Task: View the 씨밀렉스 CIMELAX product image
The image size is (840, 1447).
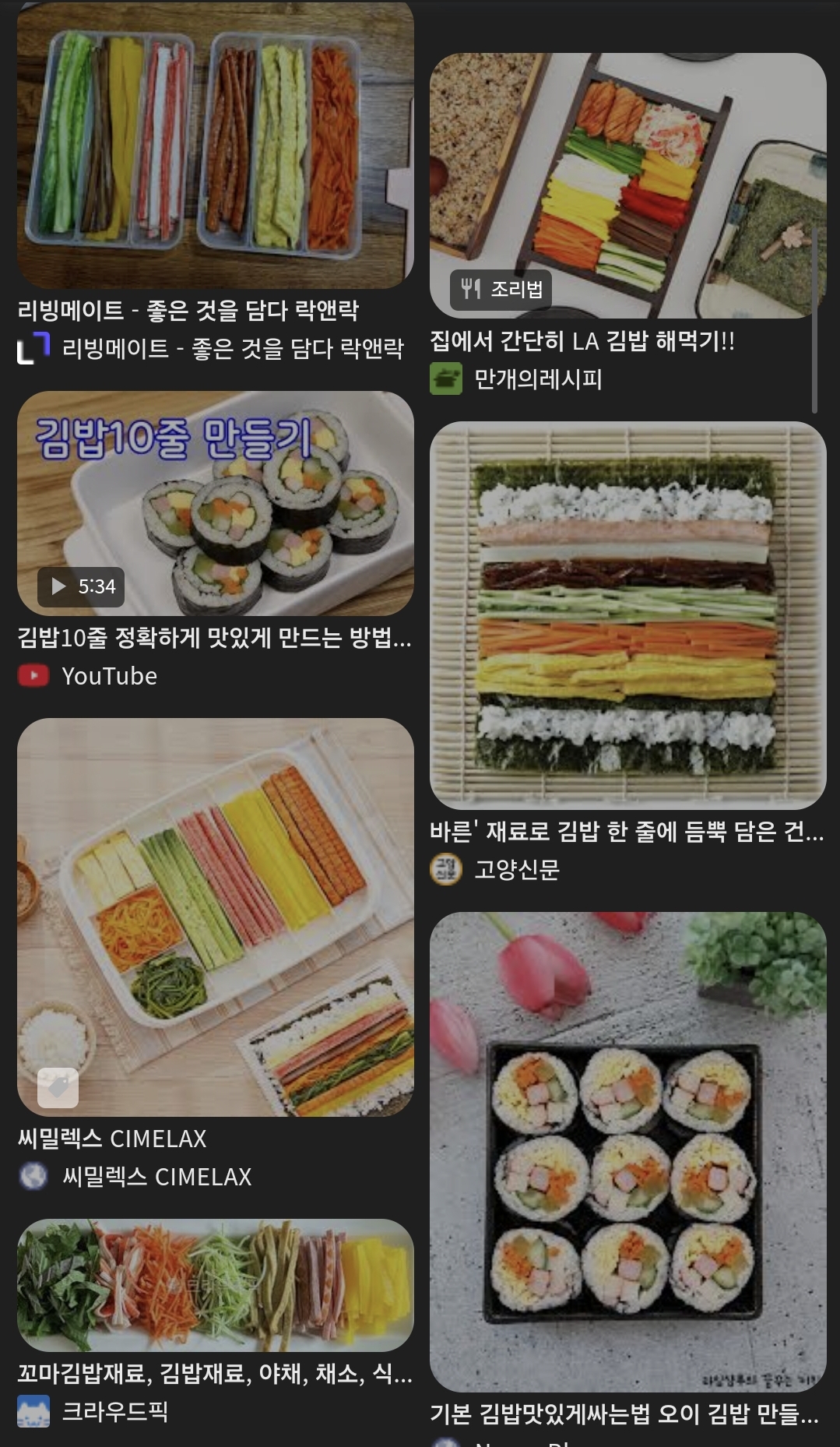Action: [x=215, y=916]
